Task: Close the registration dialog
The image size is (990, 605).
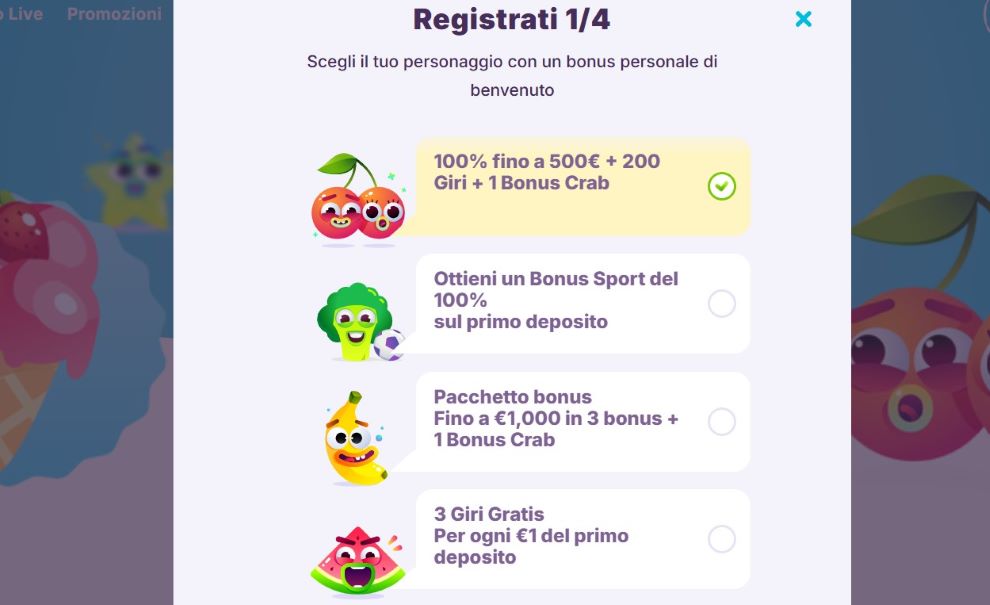Action: point(803,19)
